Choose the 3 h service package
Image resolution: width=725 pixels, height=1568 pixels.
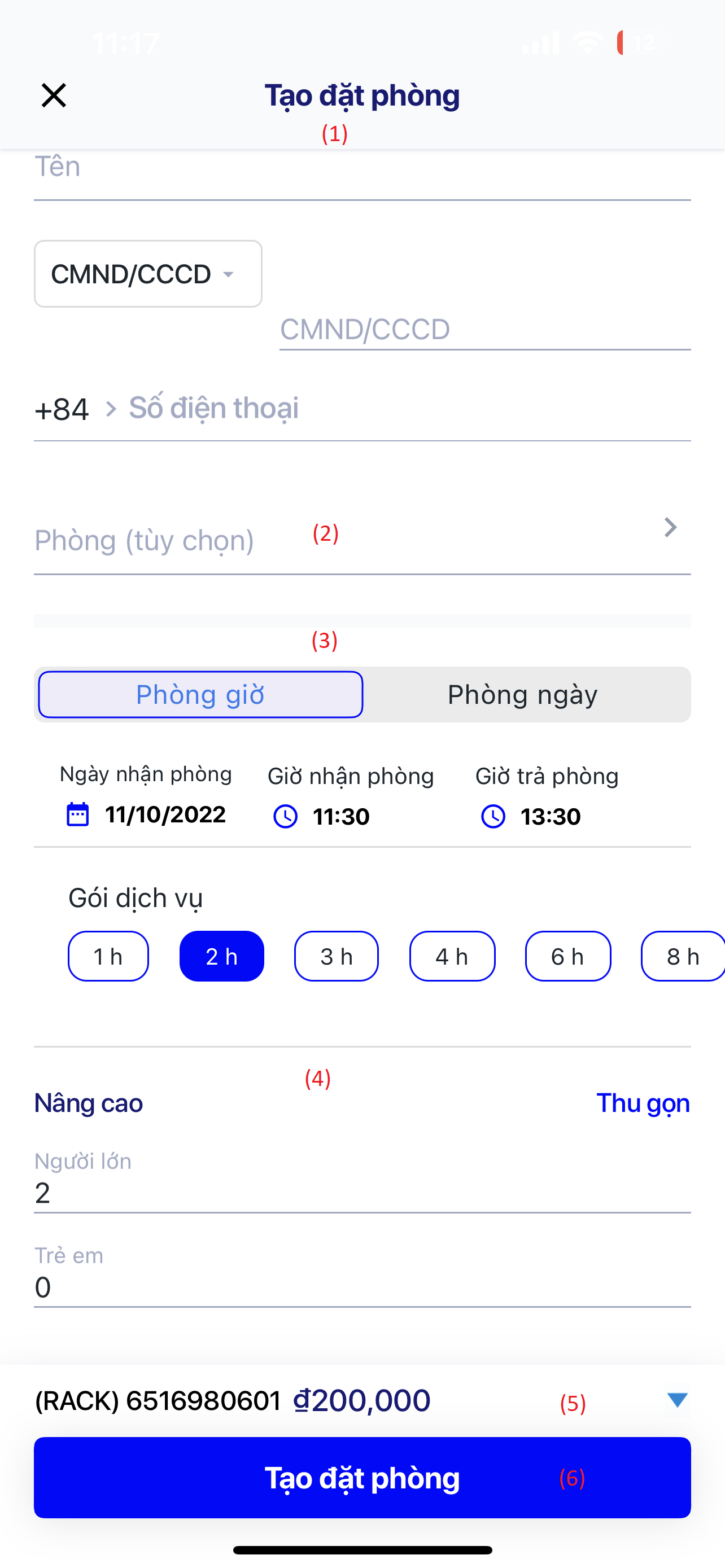[x=336, y=956]
